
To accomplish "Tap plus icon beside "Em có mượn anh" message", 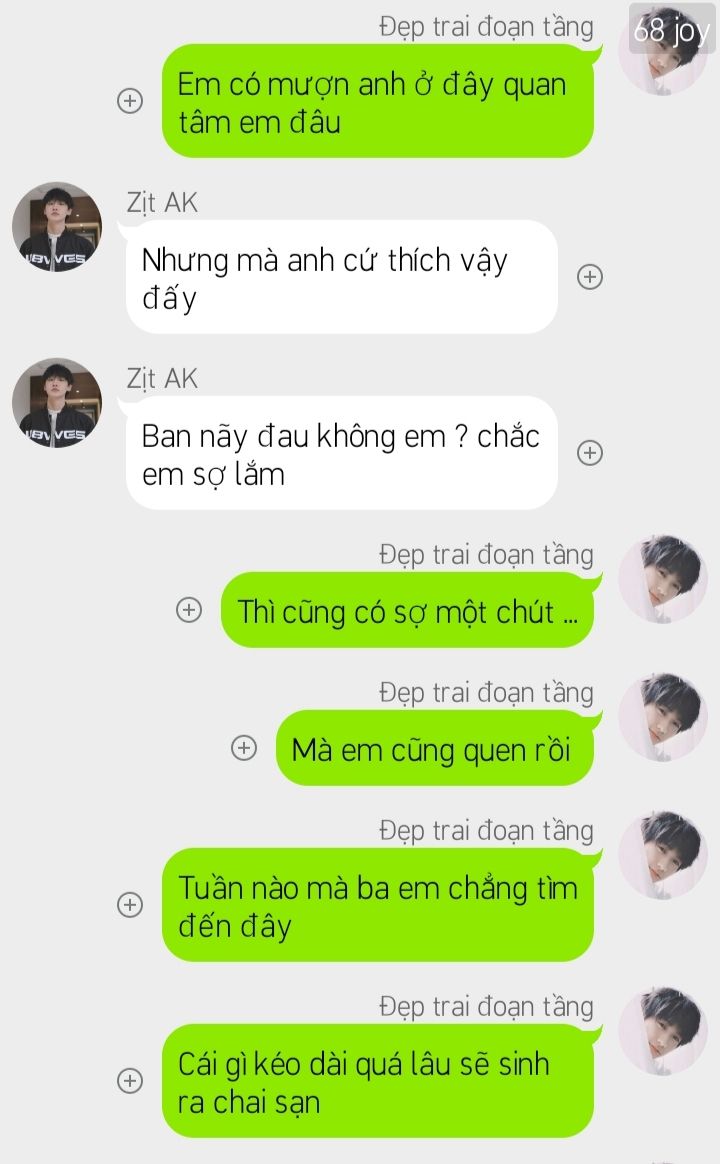I will point(130,101).
